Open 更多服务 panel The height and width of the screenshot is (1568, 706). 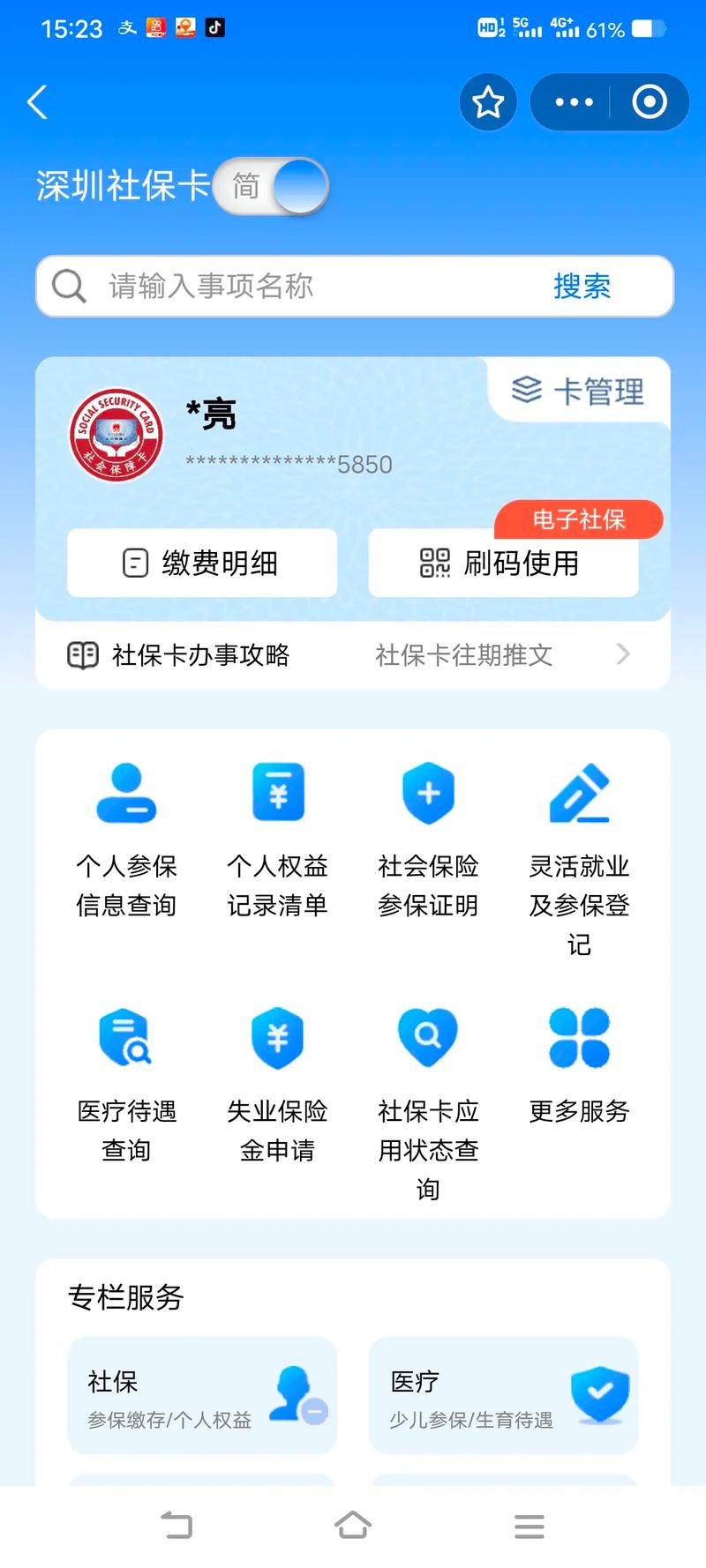[579, 1067]
